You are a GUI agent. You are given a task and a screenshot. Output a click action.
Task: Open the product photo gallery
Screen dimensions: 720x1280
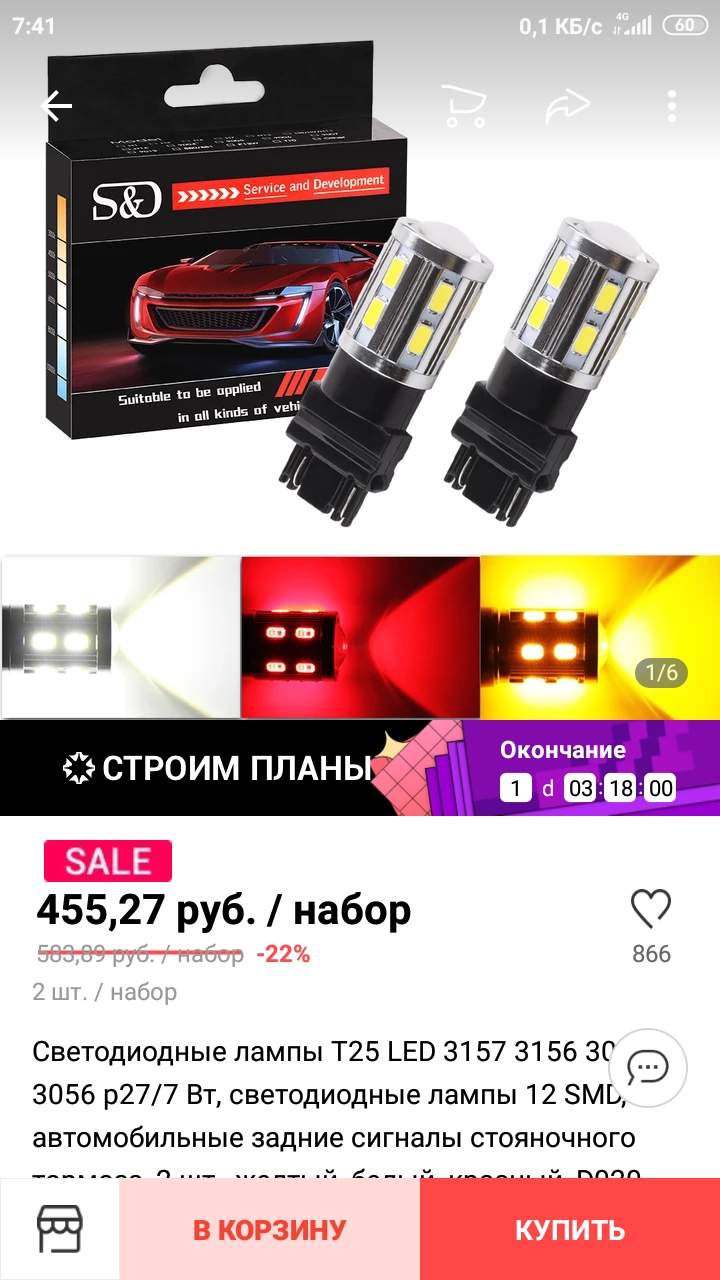360,360
